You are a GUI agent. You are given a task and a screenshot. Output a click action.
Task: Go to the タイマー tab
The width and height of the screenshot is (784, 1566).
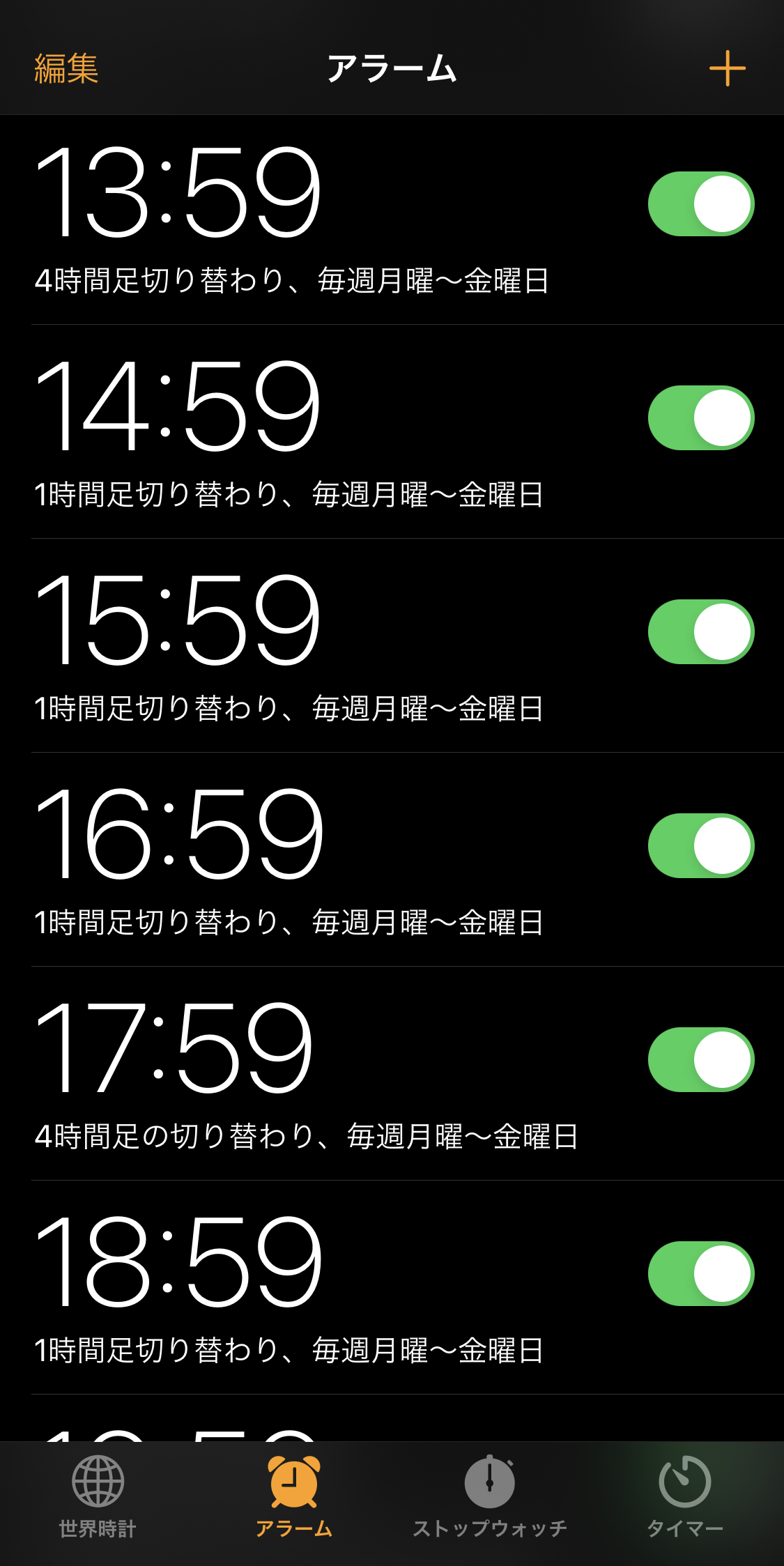point(685,1496)
